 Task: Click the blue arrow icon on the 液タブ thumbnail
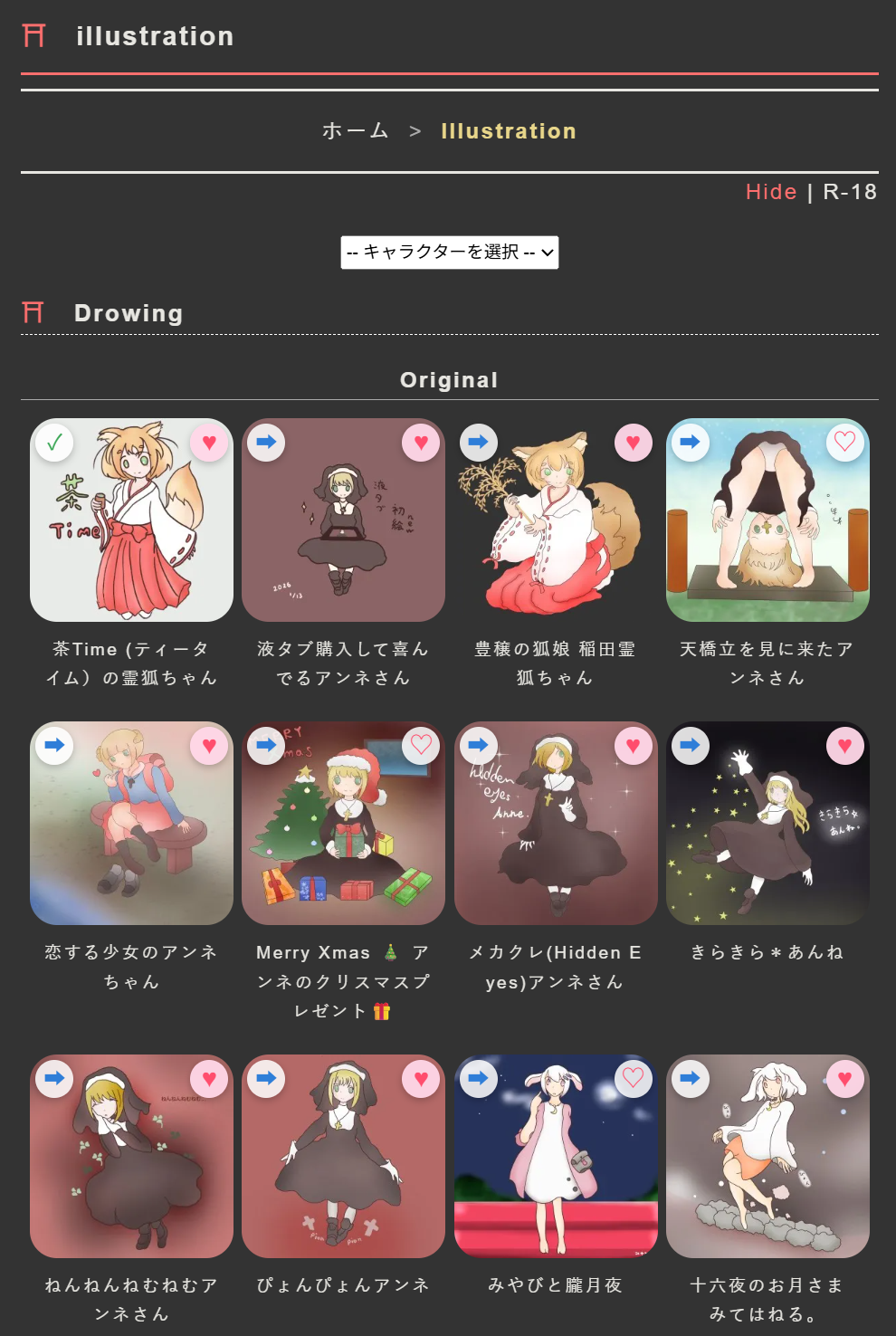(266, 443)
